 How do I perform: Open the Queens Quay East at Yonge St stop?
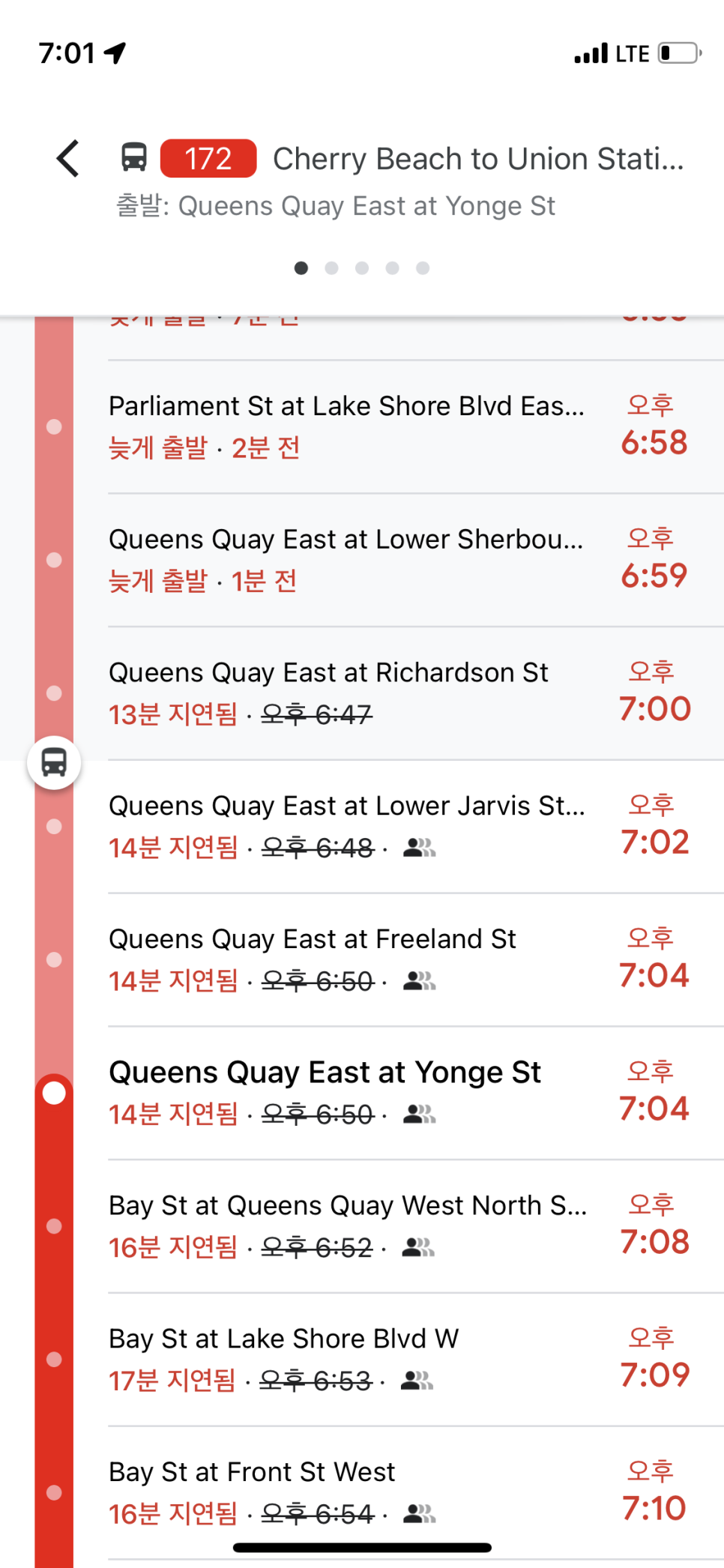tap(325, 1092)
